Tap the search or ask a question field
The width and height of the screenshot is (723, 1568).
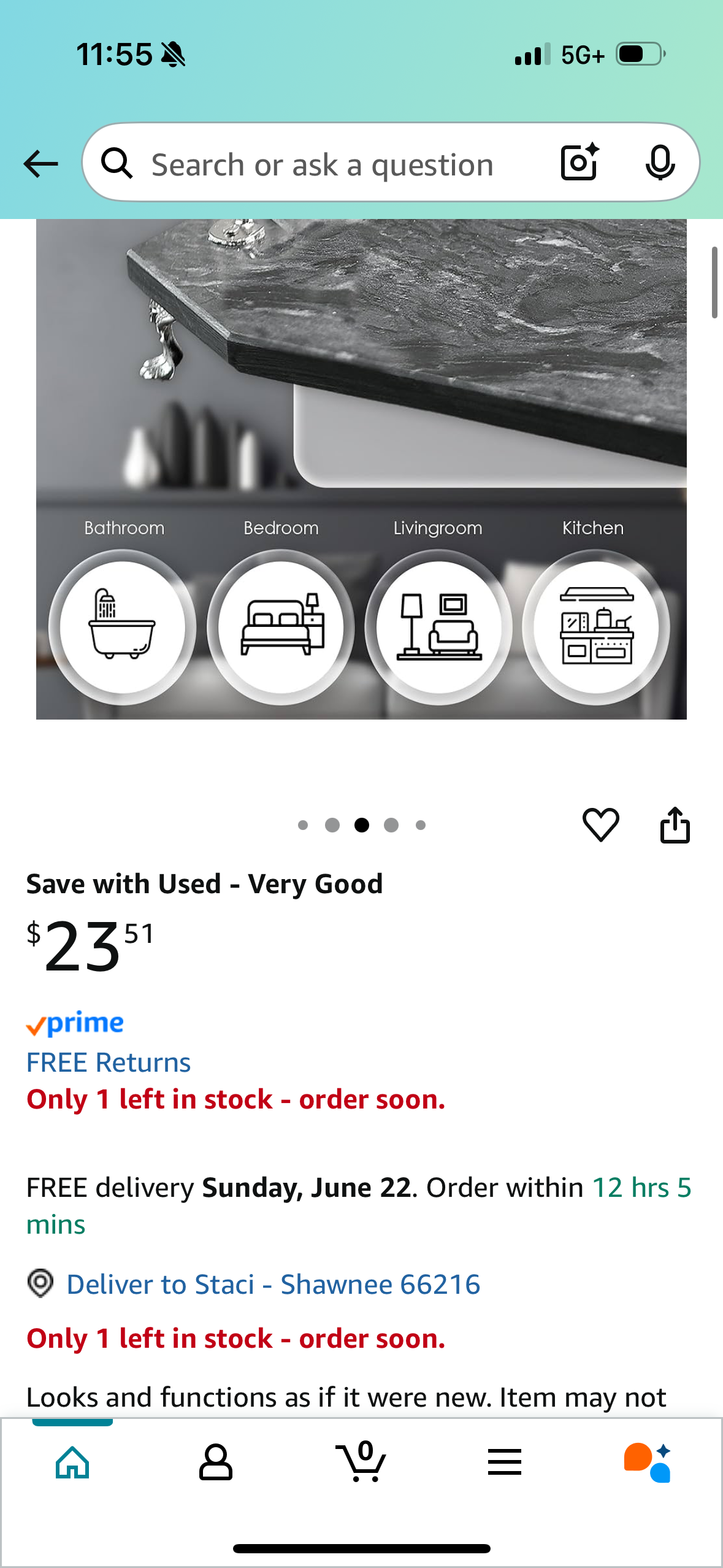pyautogui.click(x=322, y=164)
